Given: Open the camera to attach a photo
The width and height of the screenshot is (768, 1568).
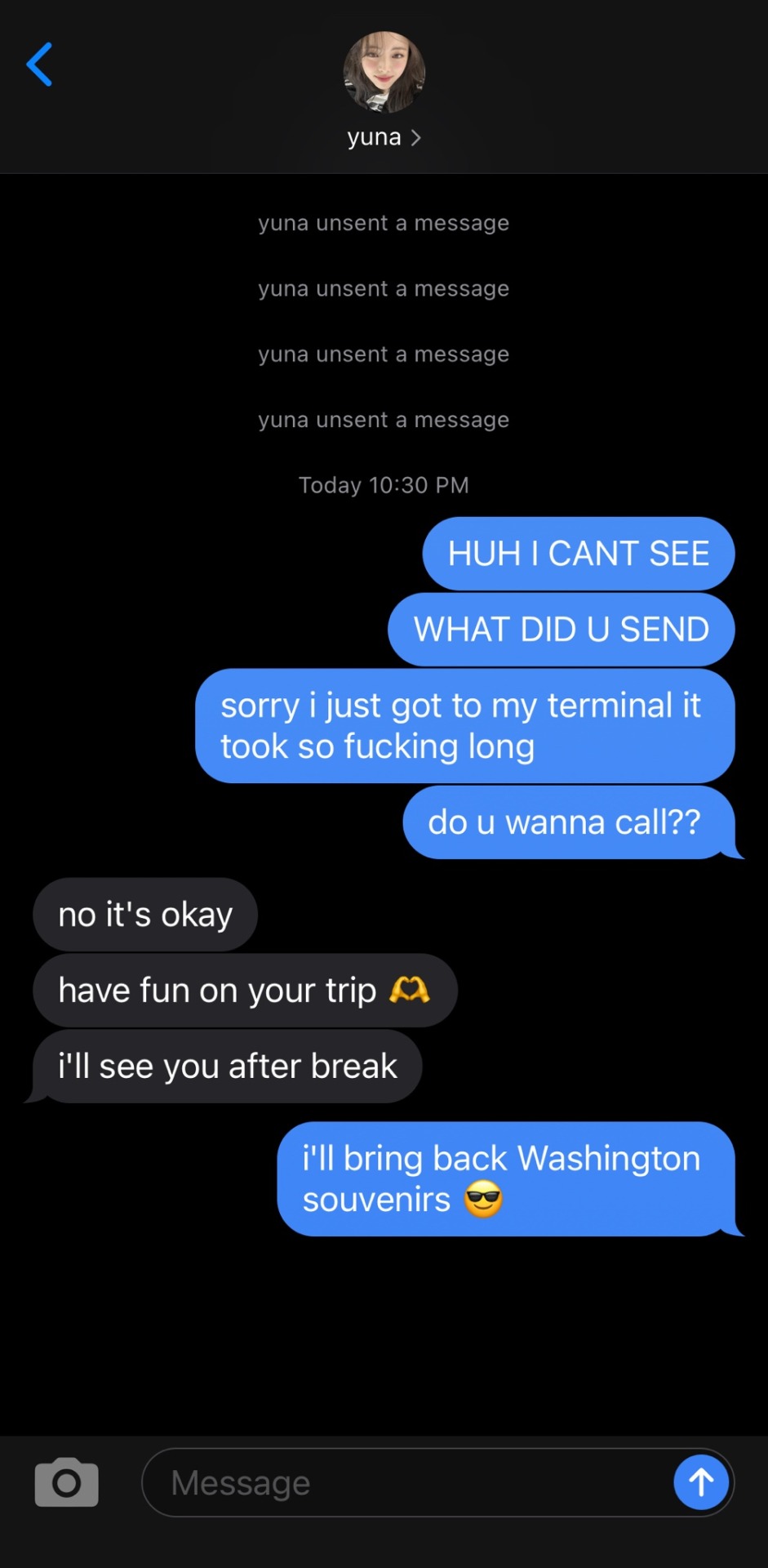Looking at the screenshot, I should (66, 1481).
